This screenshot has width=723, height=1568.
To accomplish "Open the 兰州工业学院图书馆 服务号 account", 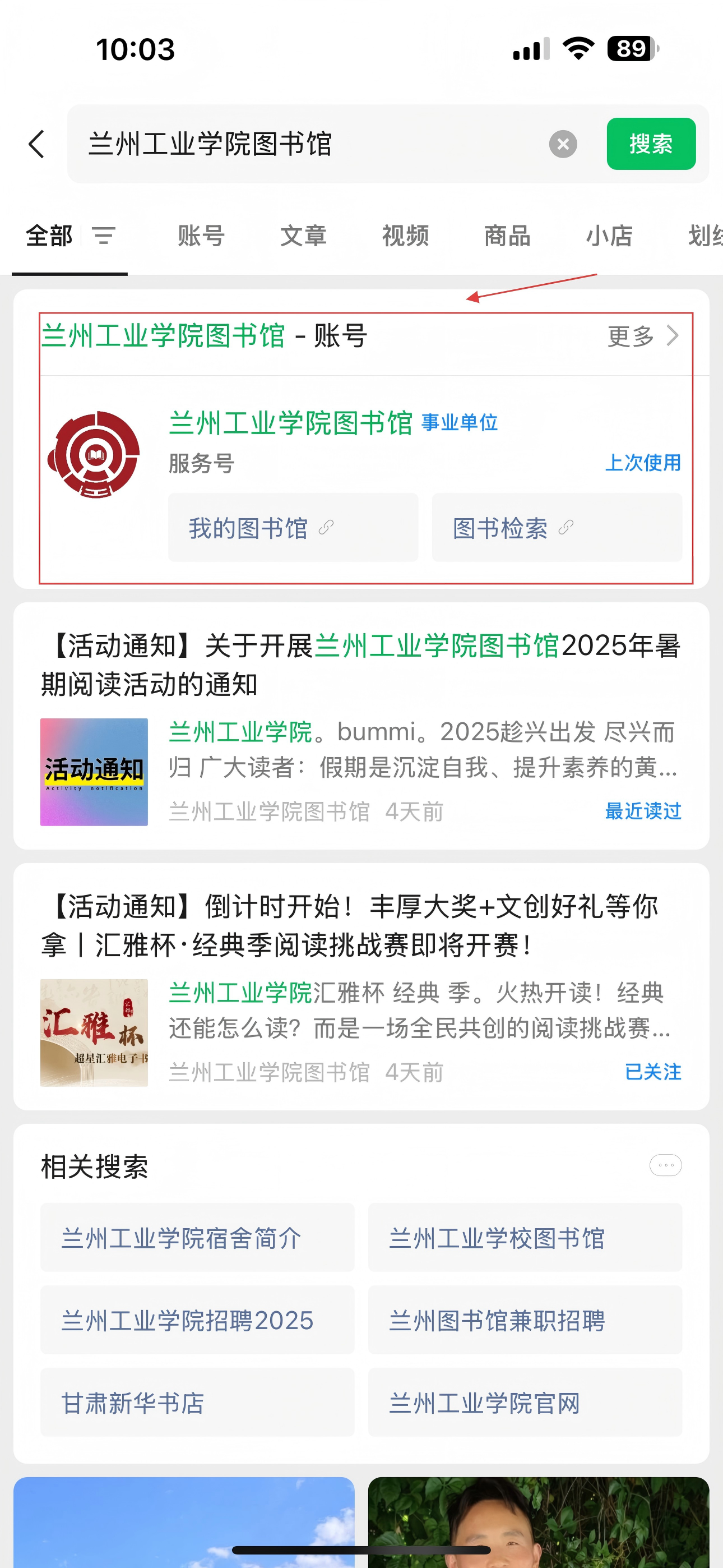I will (290, 423).
